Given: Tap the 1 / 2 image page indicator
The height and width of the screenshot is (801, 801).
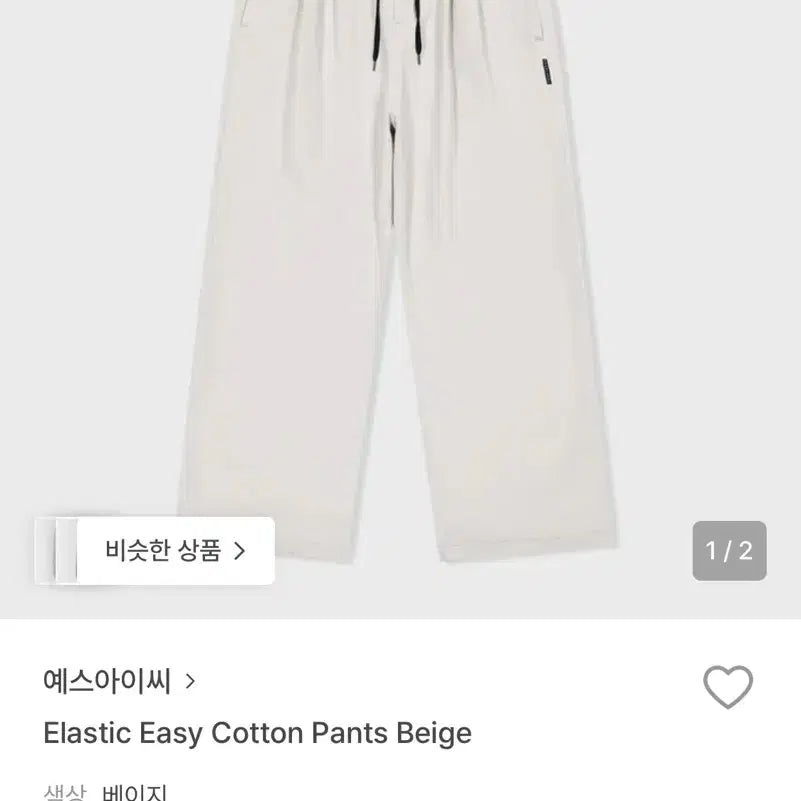Looking at the screenshot, I should 729,550.
